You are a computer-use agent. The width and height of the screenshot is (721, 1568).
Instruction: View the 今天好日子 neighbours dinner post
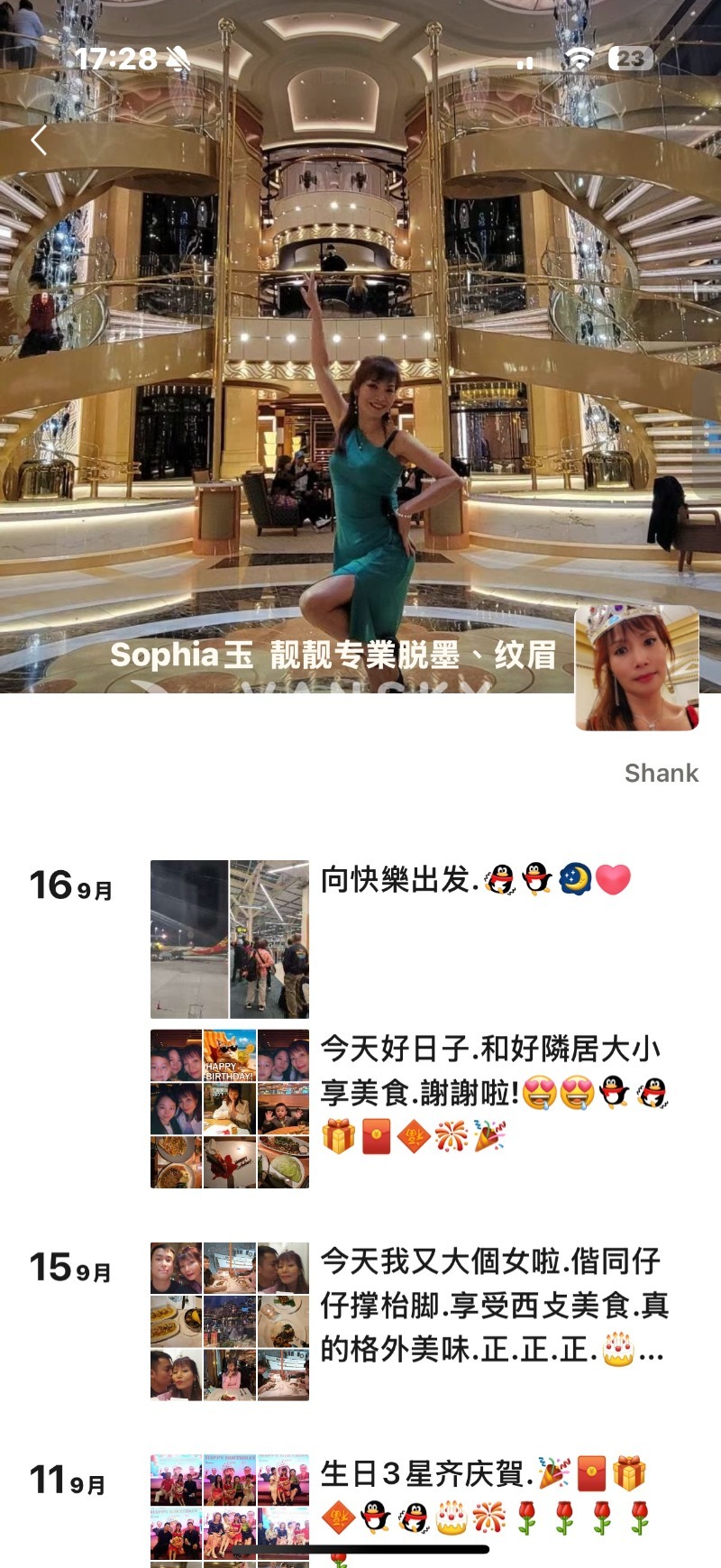tap(229, 1108)
